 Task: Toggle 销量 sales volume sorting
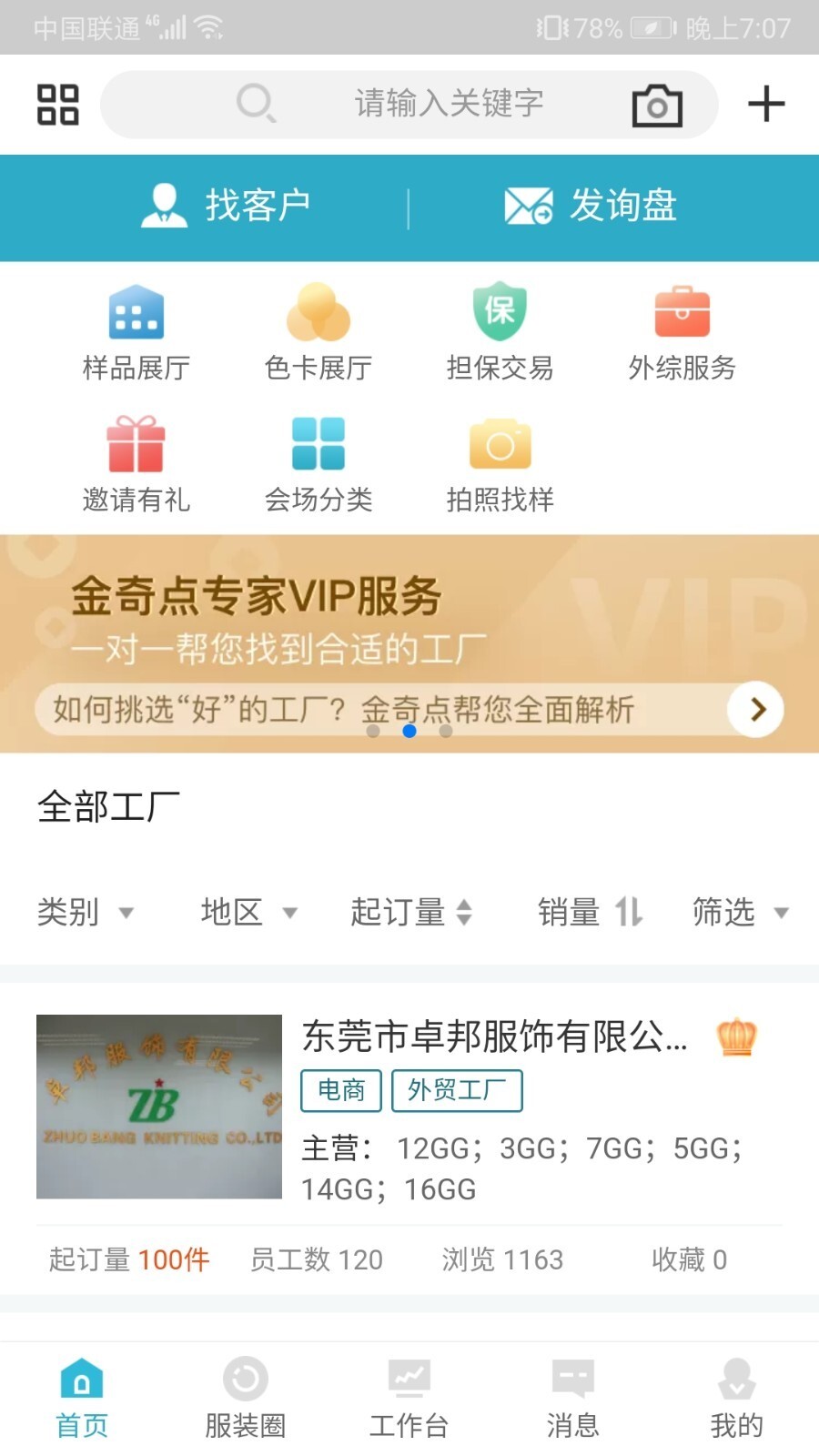pyautogui.click(x=590, y=912)
